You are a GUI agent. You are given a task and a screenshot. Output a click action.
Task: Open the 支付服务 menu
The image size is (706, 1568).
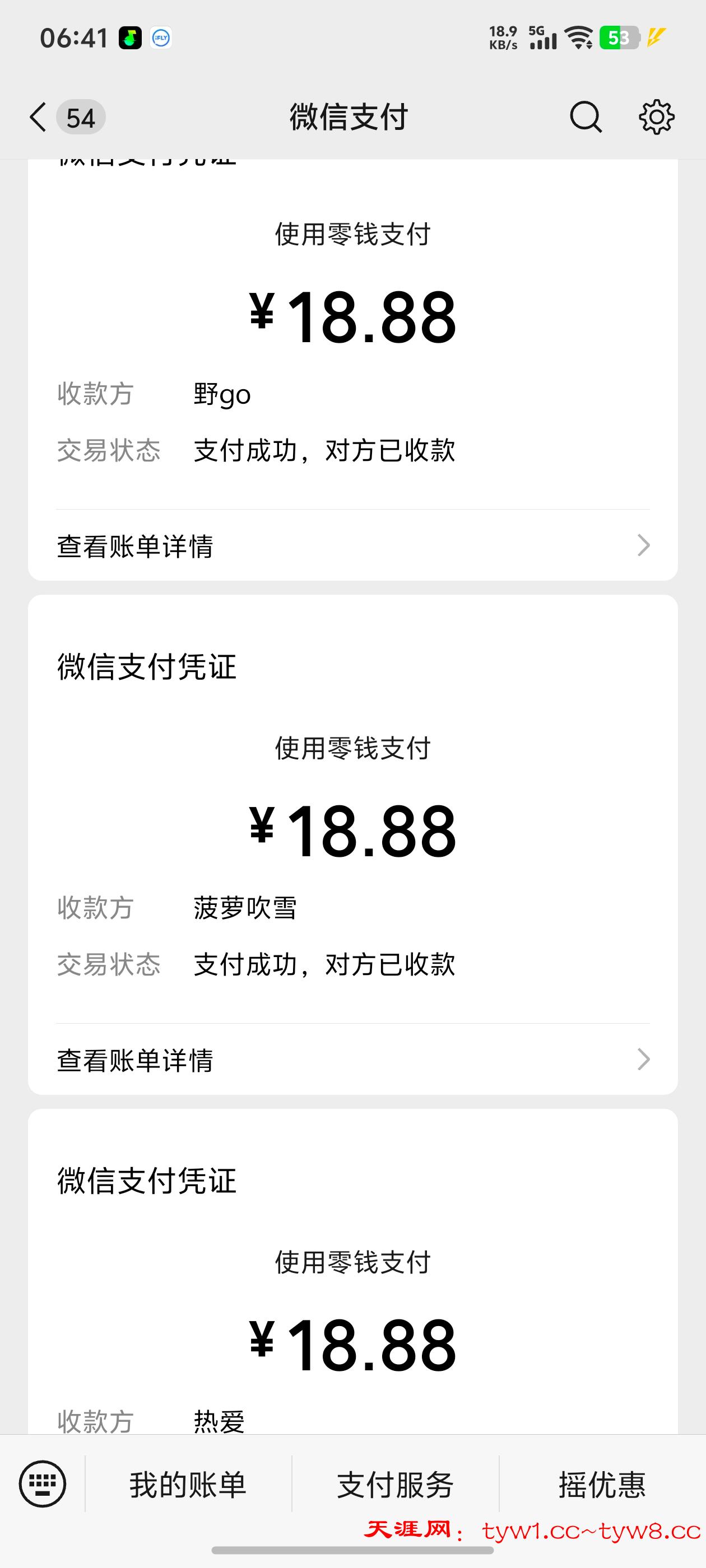pyautogui.click(x=396, y=1484)
